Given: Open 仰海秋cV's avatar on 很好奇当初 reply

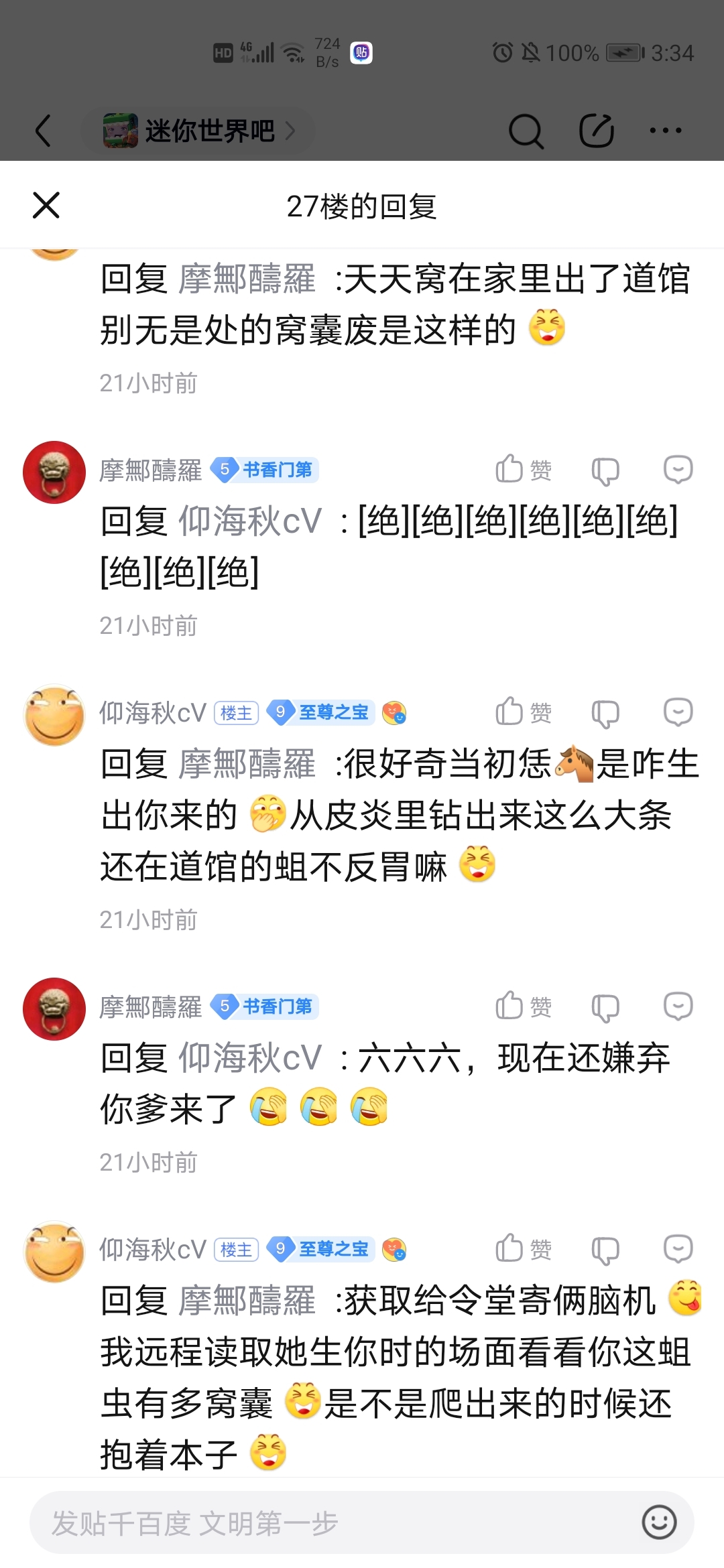Looking at the screenshot, I should click(54, 715).
